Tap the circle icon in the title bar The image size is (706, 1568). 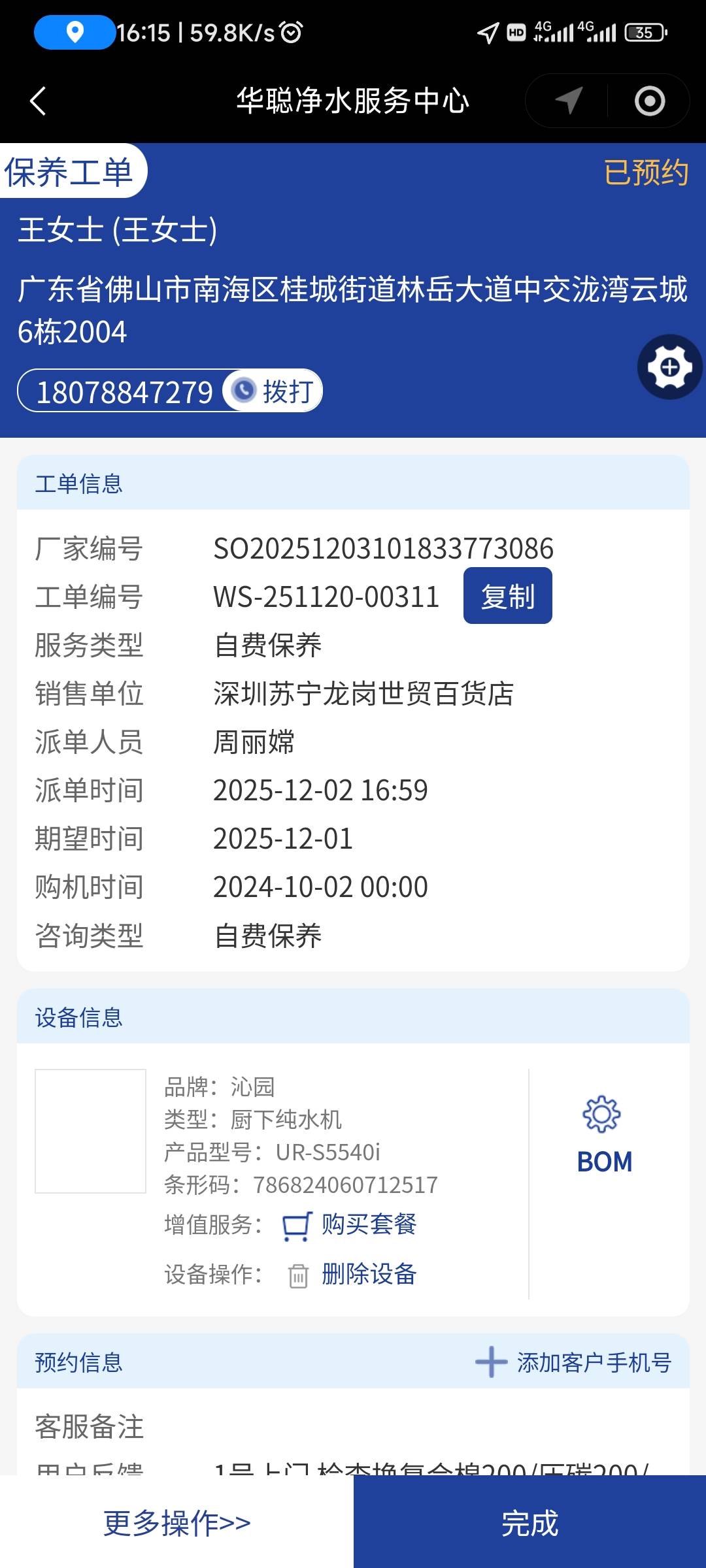(x=649, y=101)
